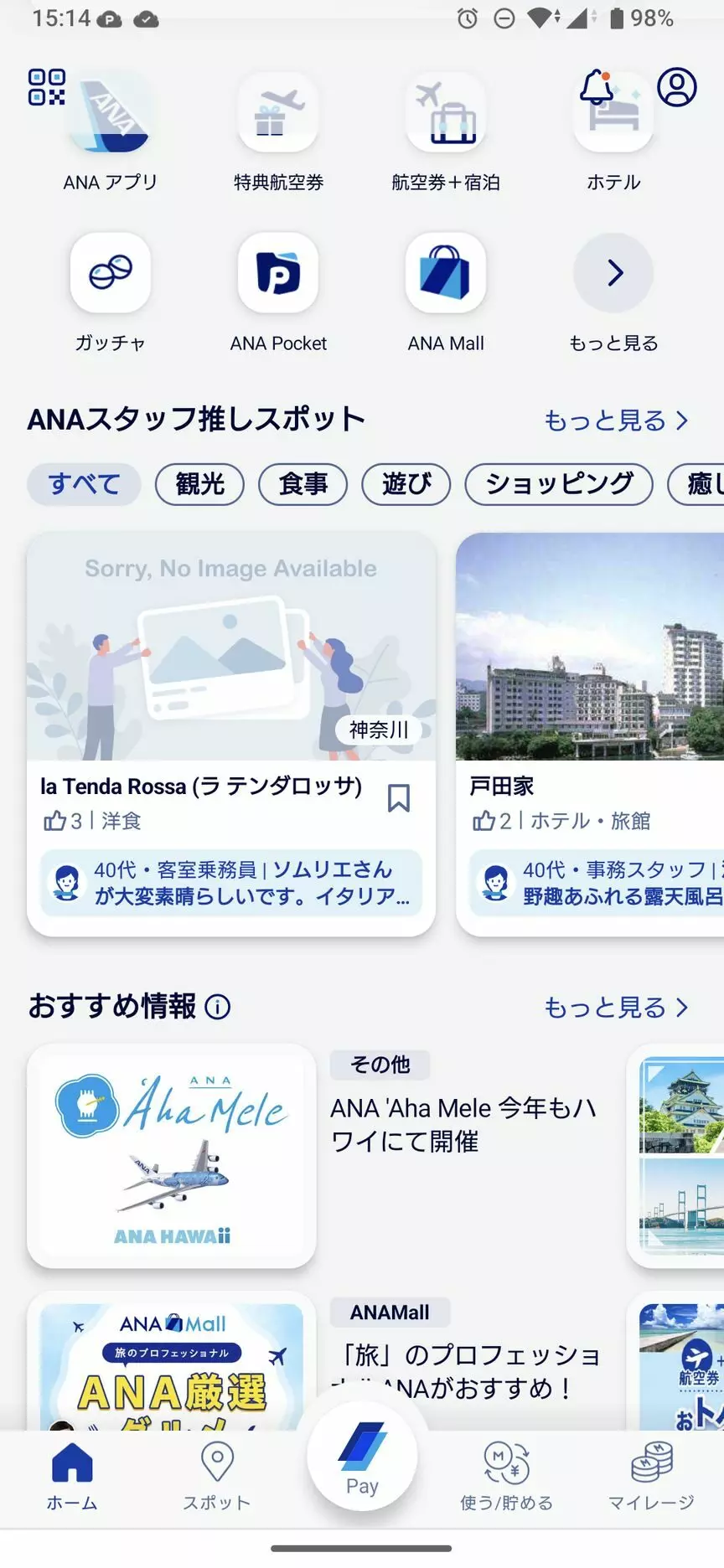Open the QR code scanner icon
Image resolution: width=724 pixels, height=1568 pixels.
tap(46, 87)
